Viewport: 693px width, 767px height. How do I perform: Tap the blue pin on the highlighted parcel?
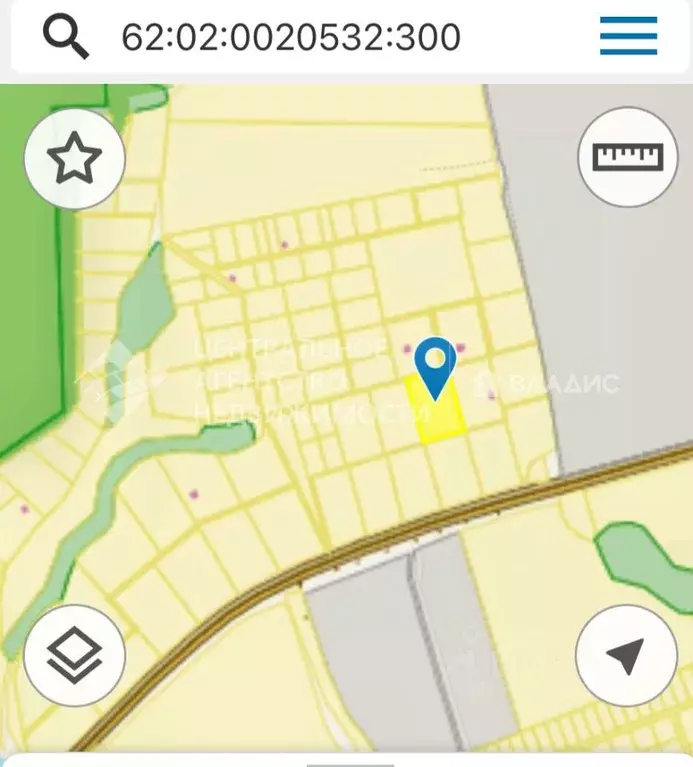coord(435,366)
